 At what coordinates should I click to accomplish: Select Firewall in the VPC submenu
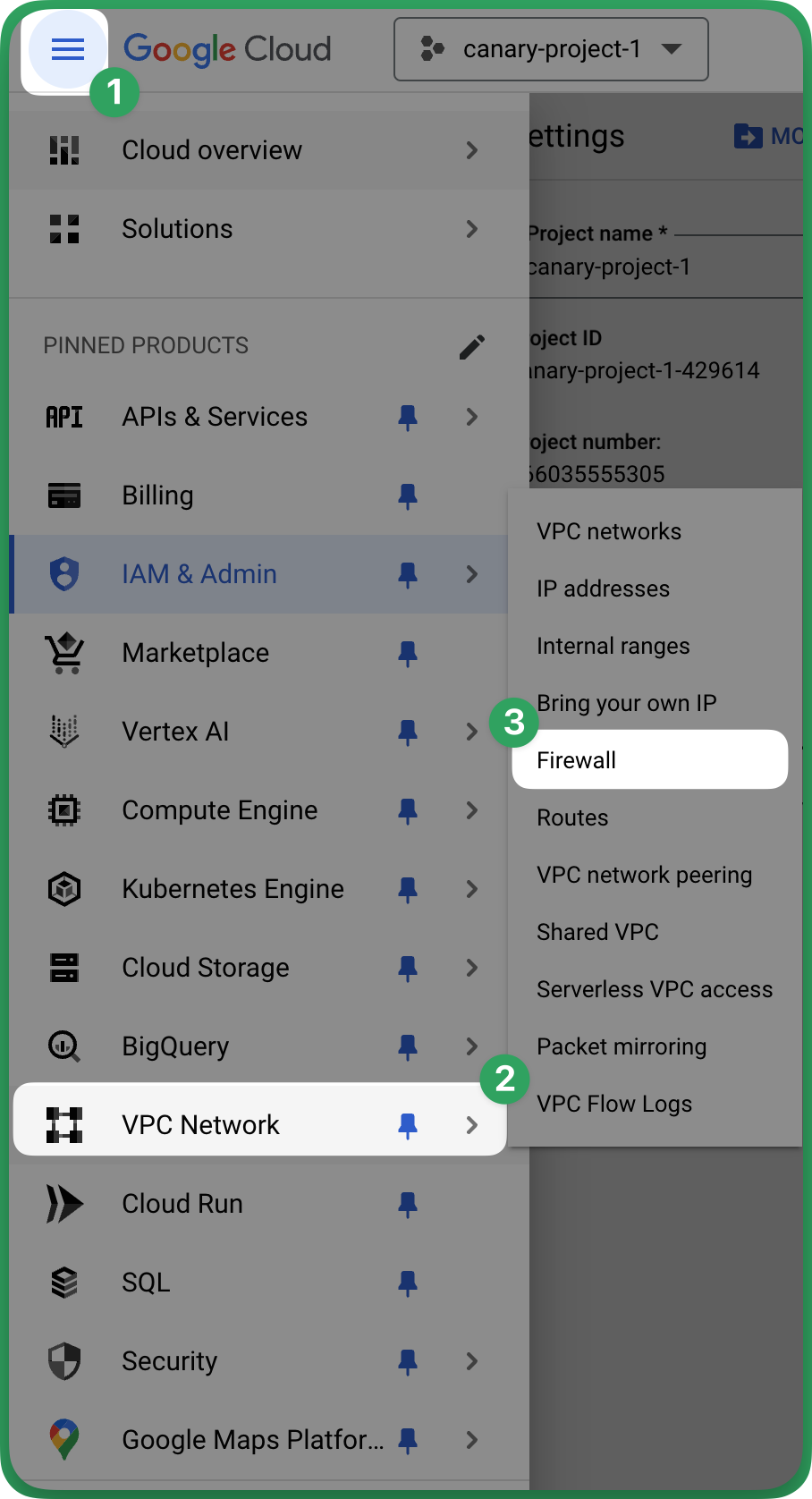577,760
